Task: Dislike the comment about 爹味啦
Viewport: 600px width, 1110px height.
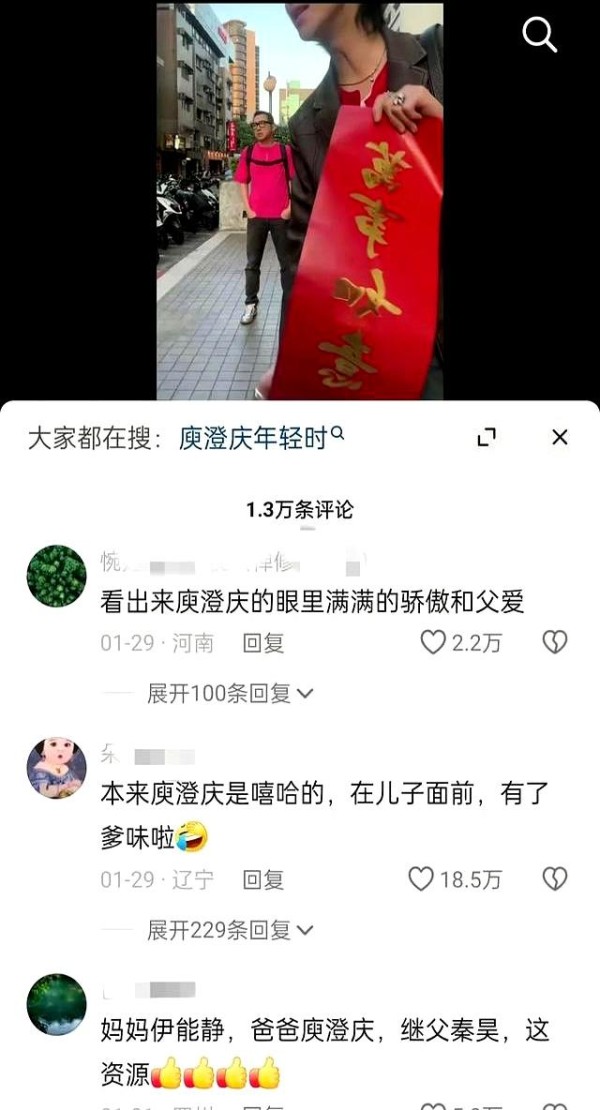Action: tap(555, 879)
